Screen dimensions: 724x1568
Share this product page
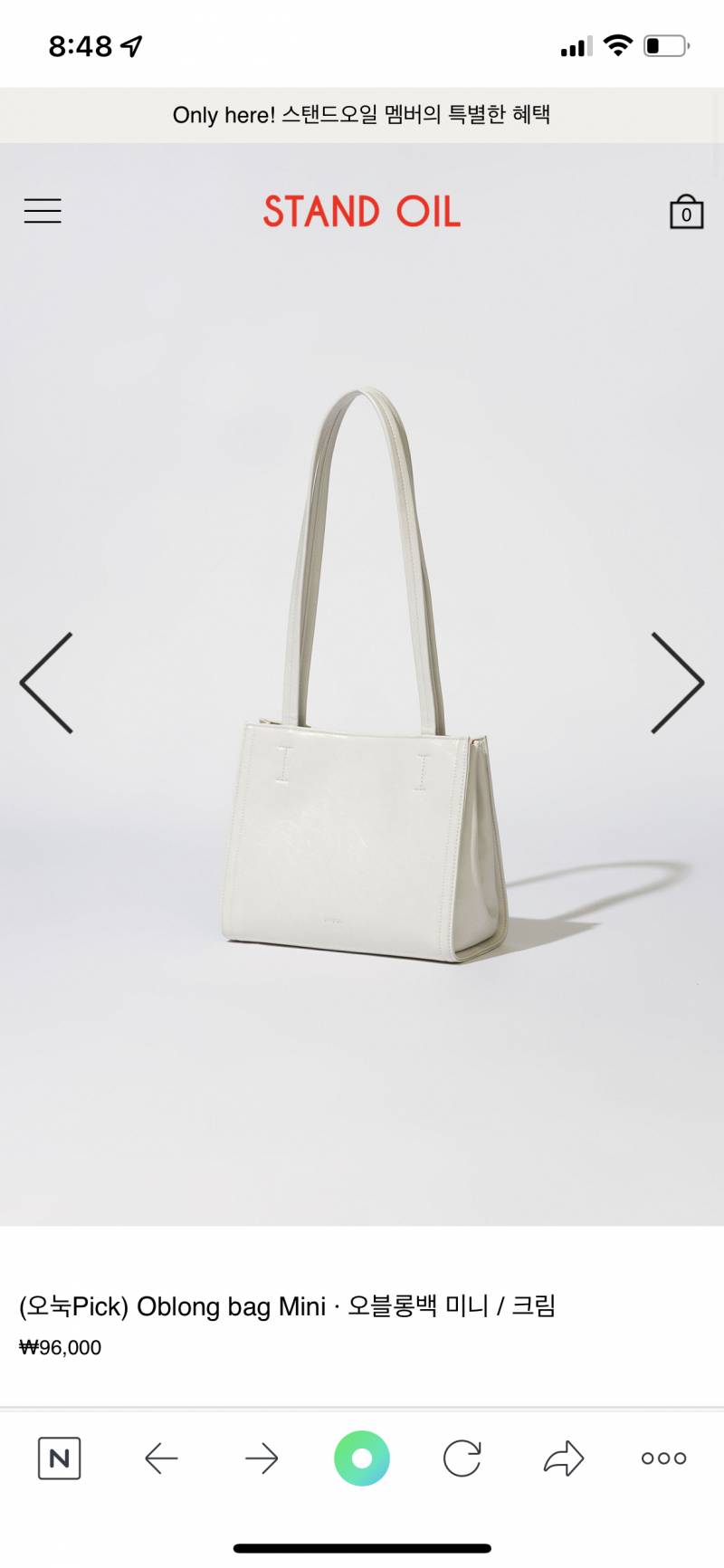563,1458
